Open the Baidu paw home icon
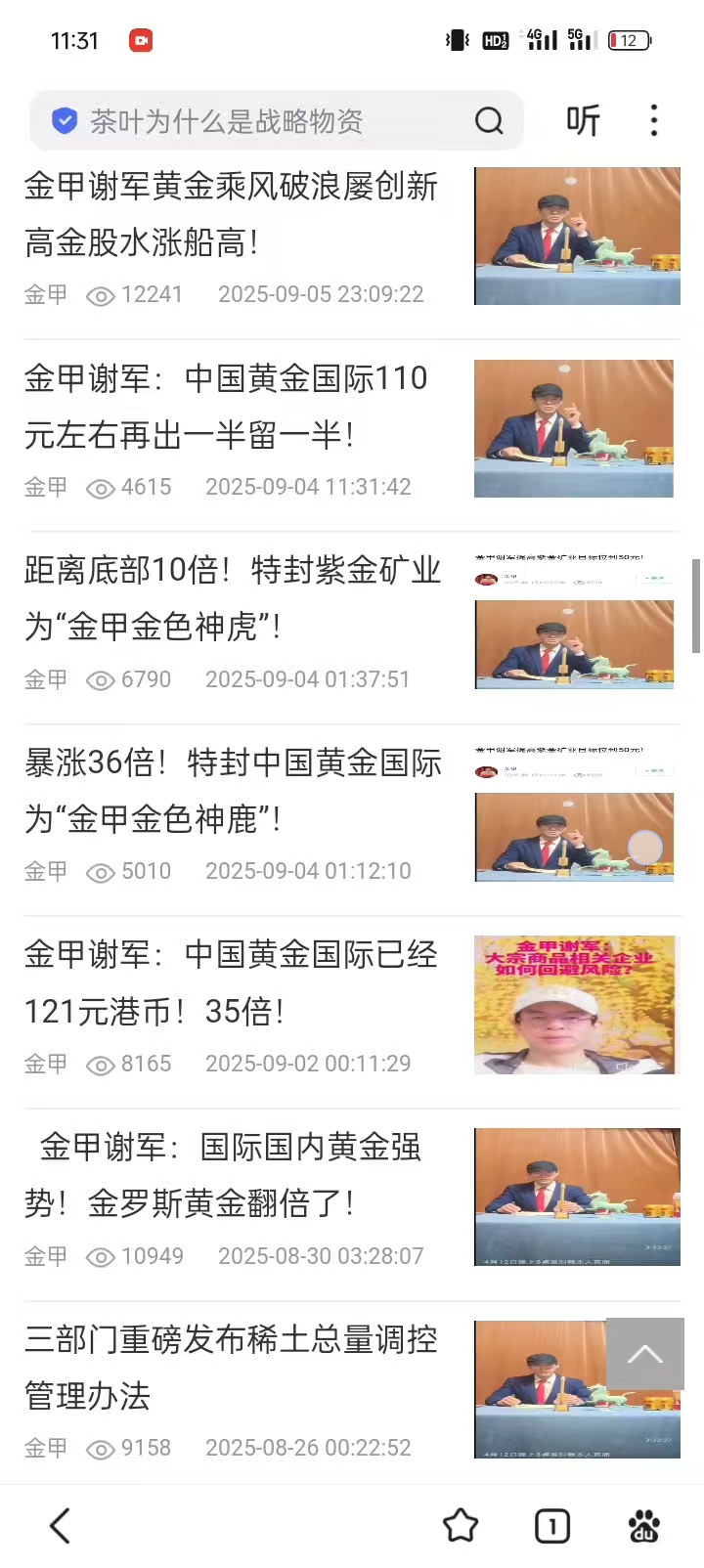The height and width of the screenshot is (1568, 704). [x=643, y=1525]
